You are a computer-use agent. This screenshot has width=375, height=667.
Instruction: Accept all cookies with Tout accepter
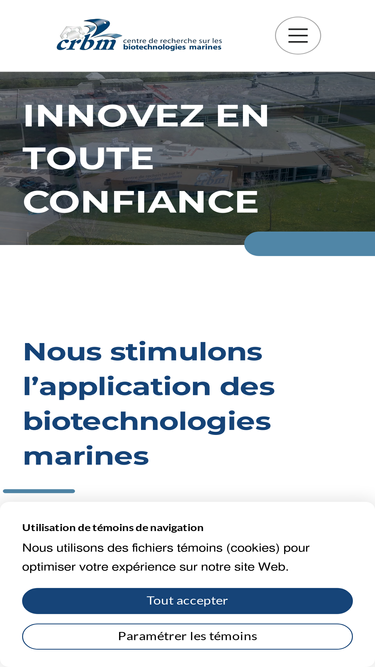pos(188,601)
